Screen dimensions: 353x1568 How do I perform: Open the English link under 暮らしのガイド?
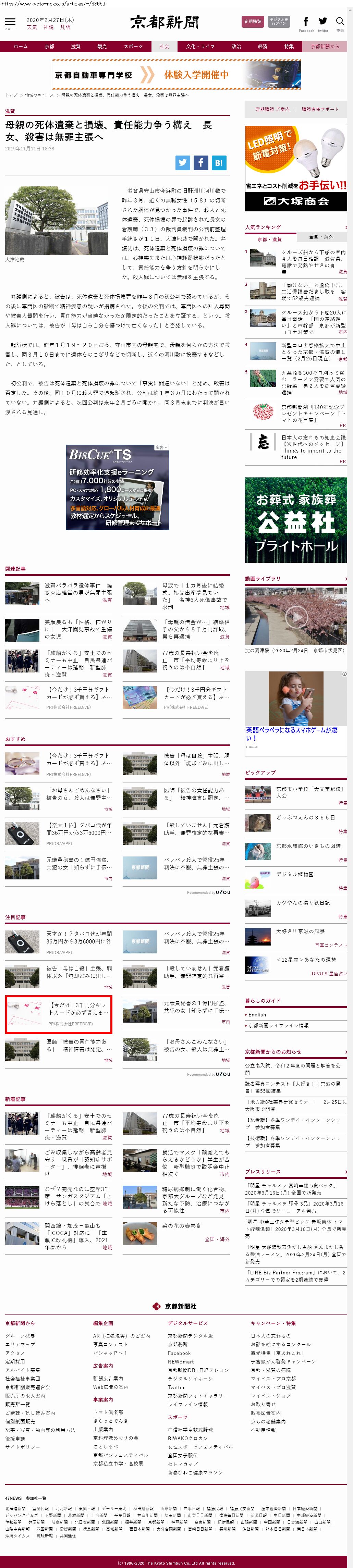click(257, 1015)
